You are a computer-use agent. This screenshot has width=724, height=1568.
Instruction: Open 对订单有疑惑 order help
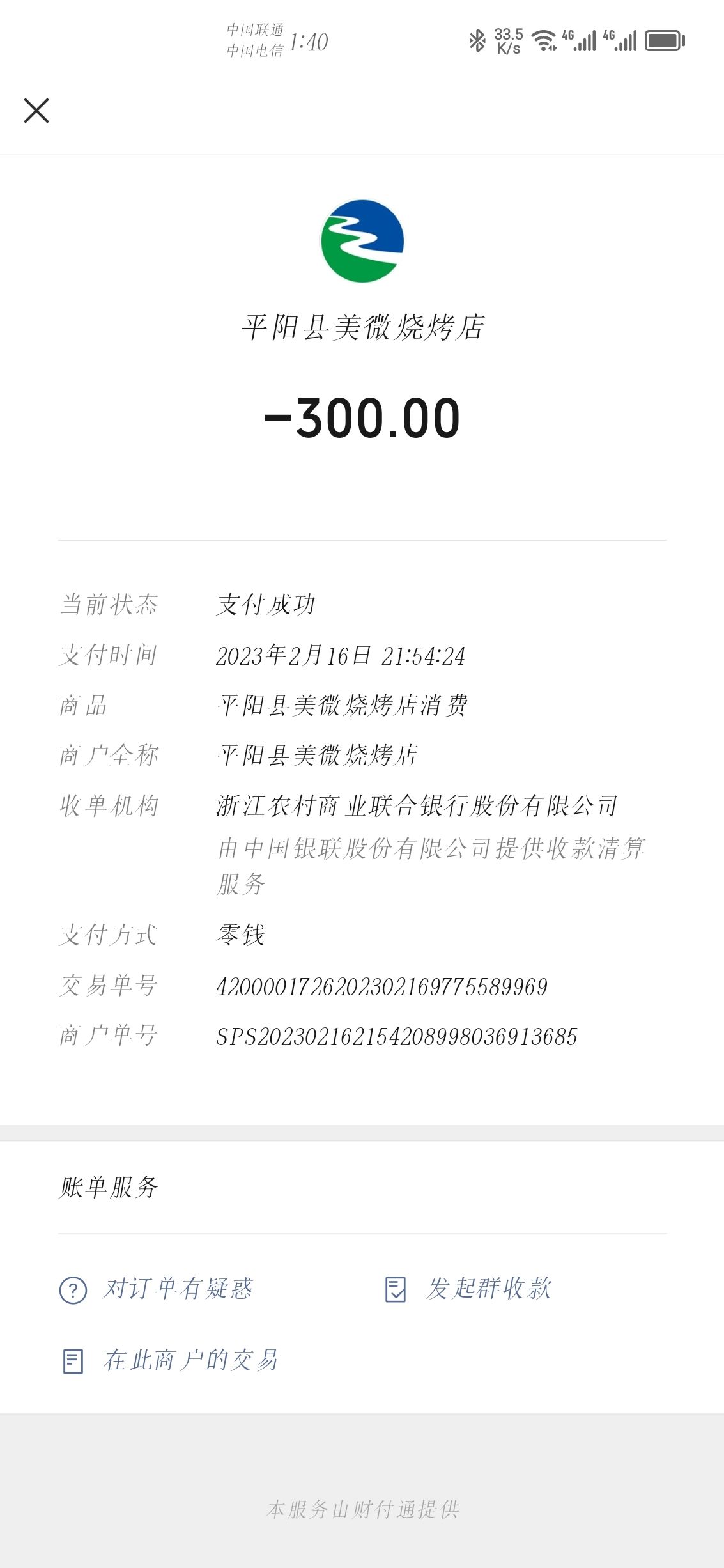click(x=157, y=1289)
